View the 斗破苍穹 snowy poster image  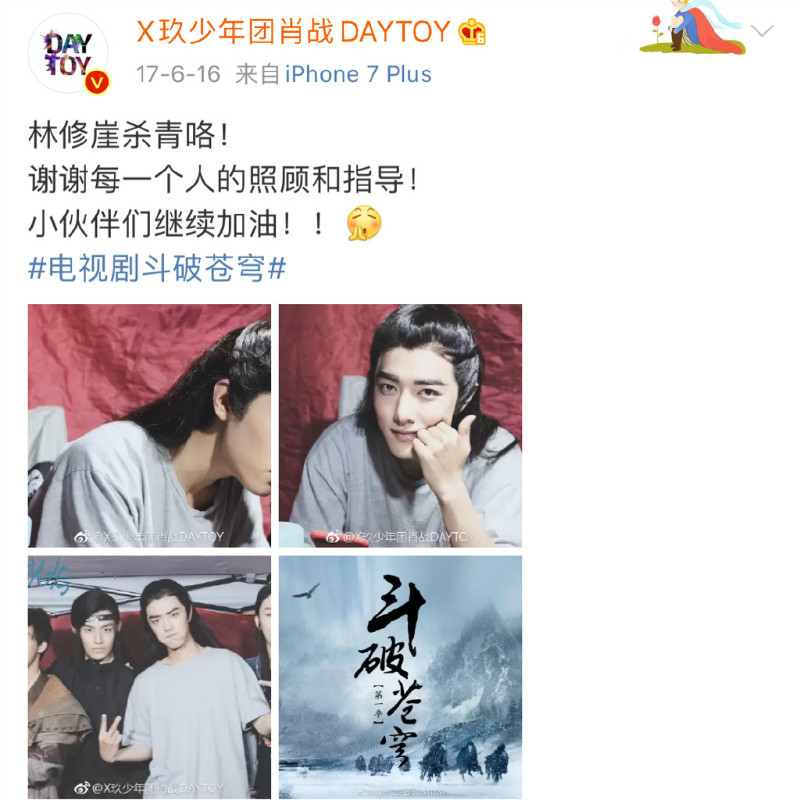(400, 677)
